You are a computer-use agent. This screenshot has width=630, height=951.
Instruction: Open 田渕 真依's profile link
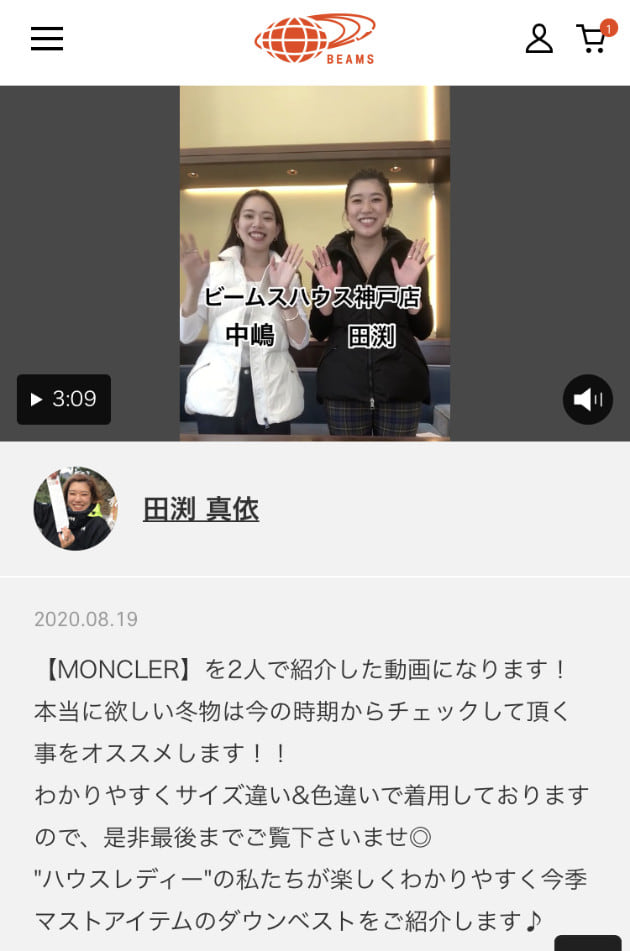(201, 509)
